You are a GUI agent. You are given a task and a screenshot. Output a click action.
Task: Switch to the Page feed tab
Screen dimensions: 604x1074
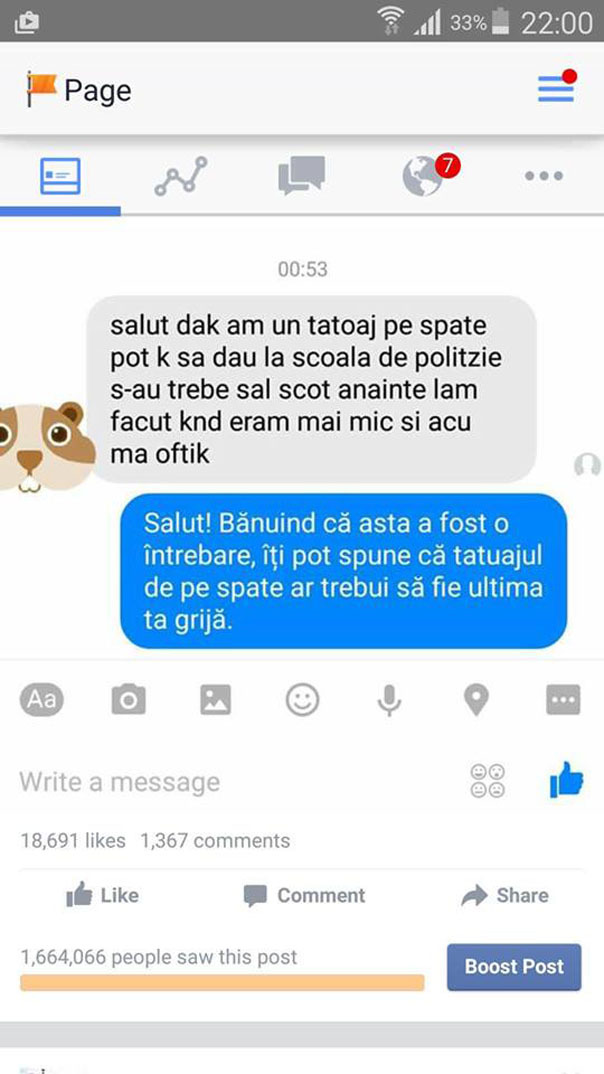tap(60, 178)
